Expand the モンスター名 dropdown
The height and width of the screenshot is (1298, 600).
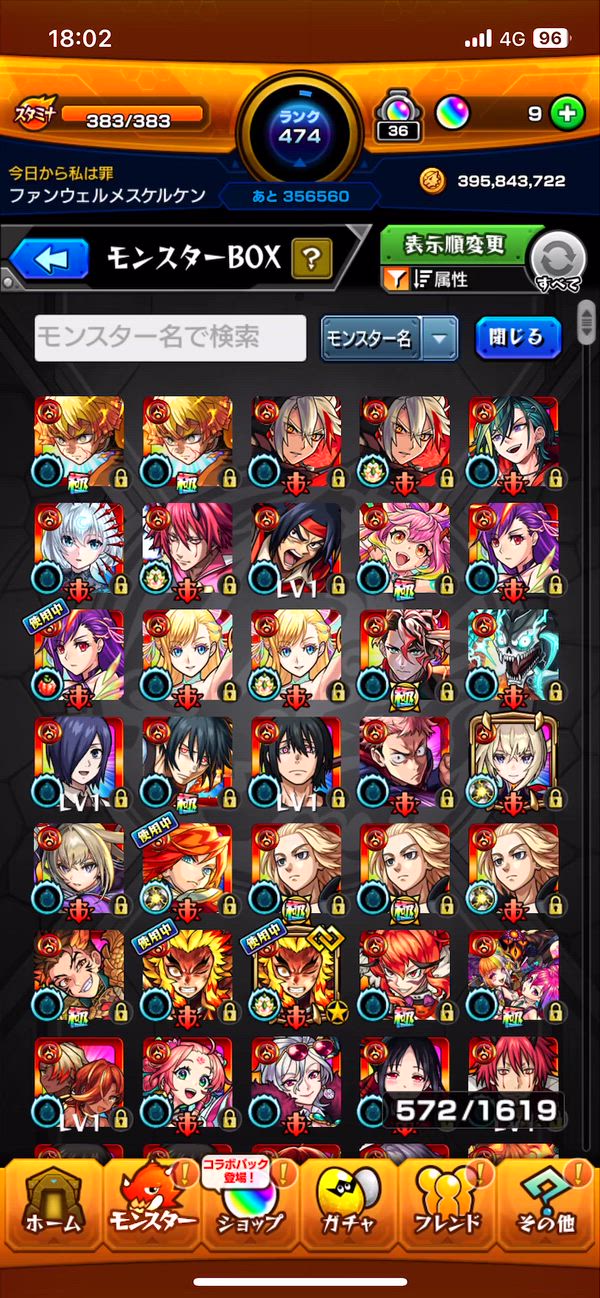pos(389,338)
